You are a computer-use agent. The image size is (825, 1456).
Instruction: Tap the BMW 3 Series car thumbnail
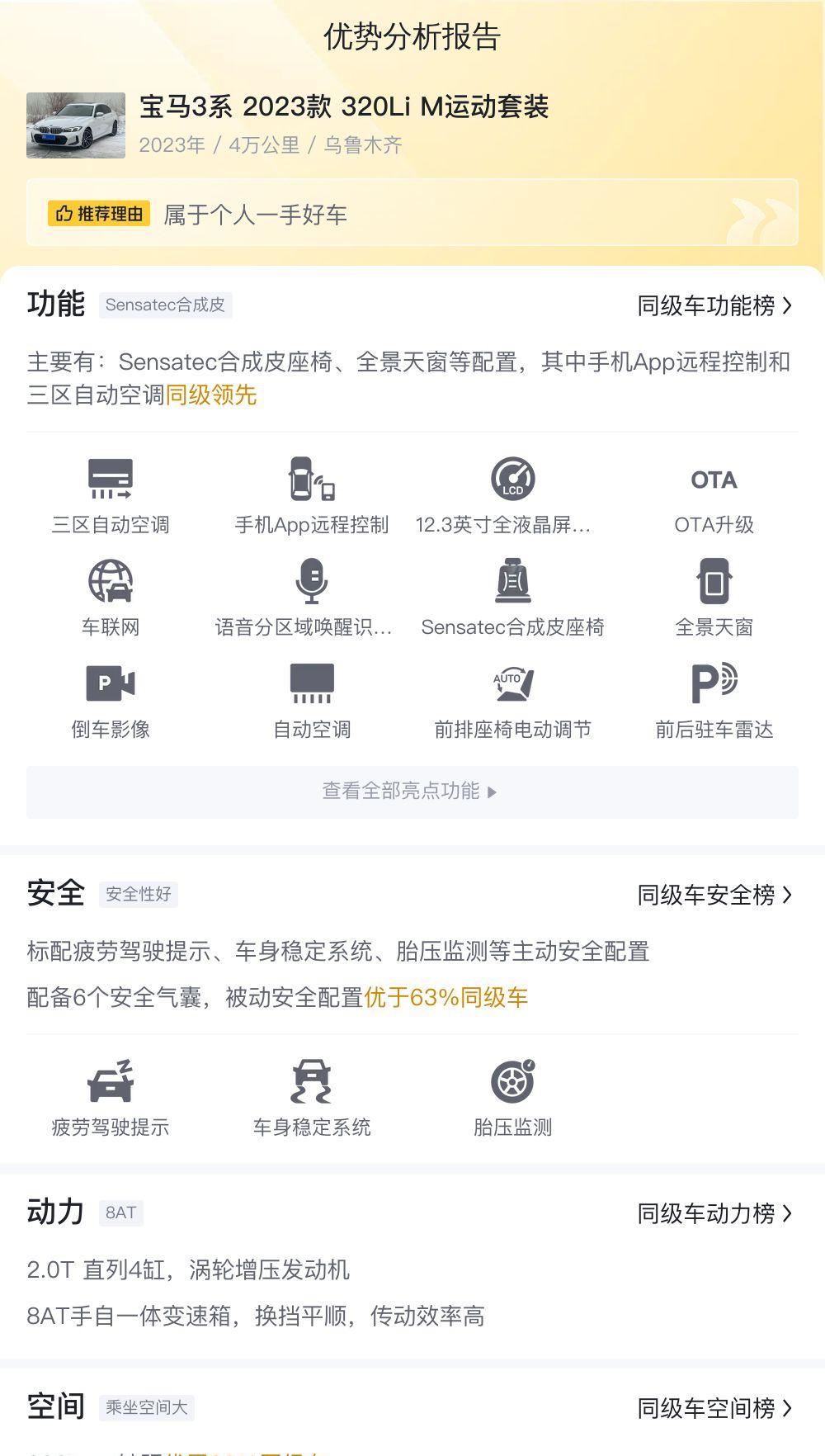click(76, 125)
